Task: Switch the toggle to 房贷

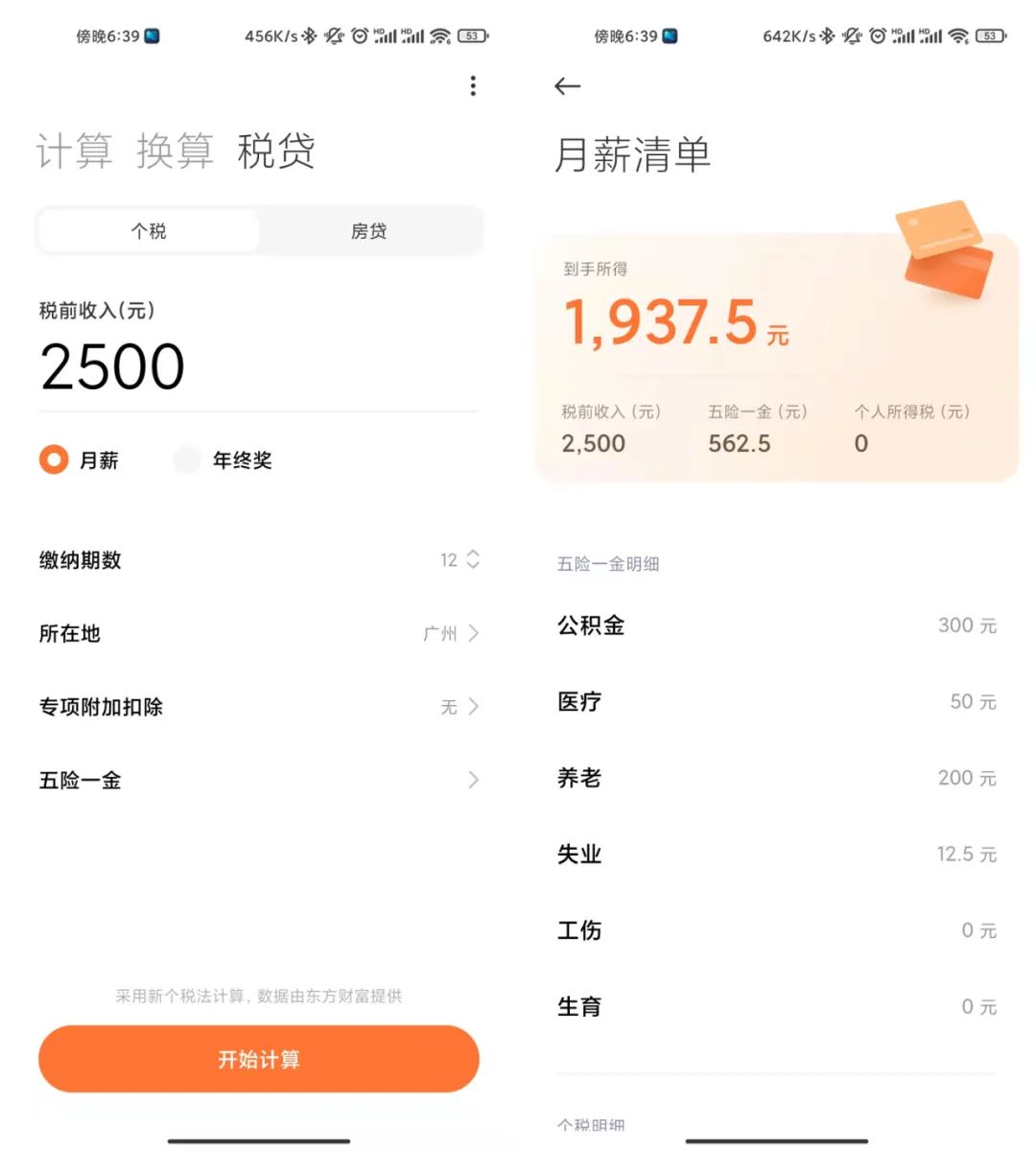Action: (369, 230)
